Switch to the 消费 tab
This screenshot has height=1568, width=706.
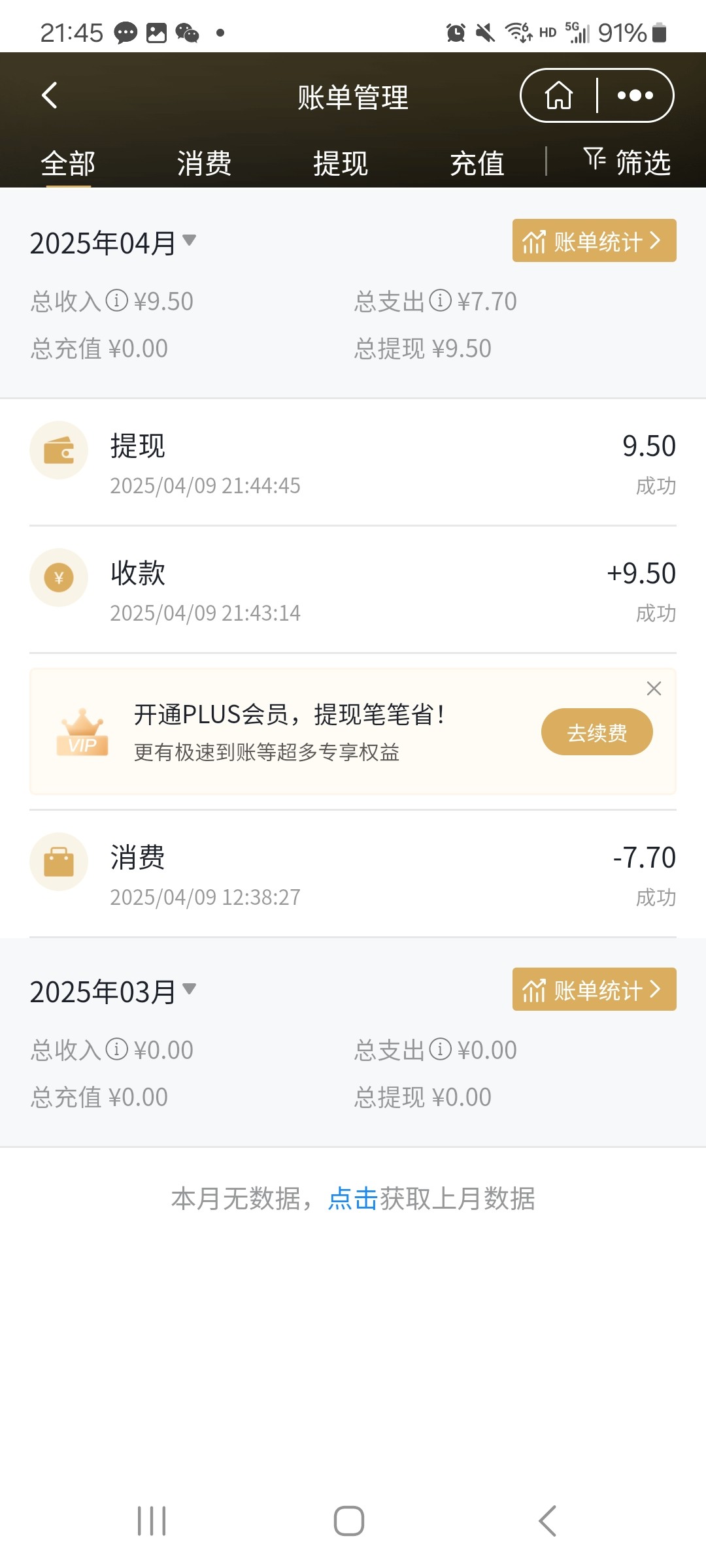[204, 163]
